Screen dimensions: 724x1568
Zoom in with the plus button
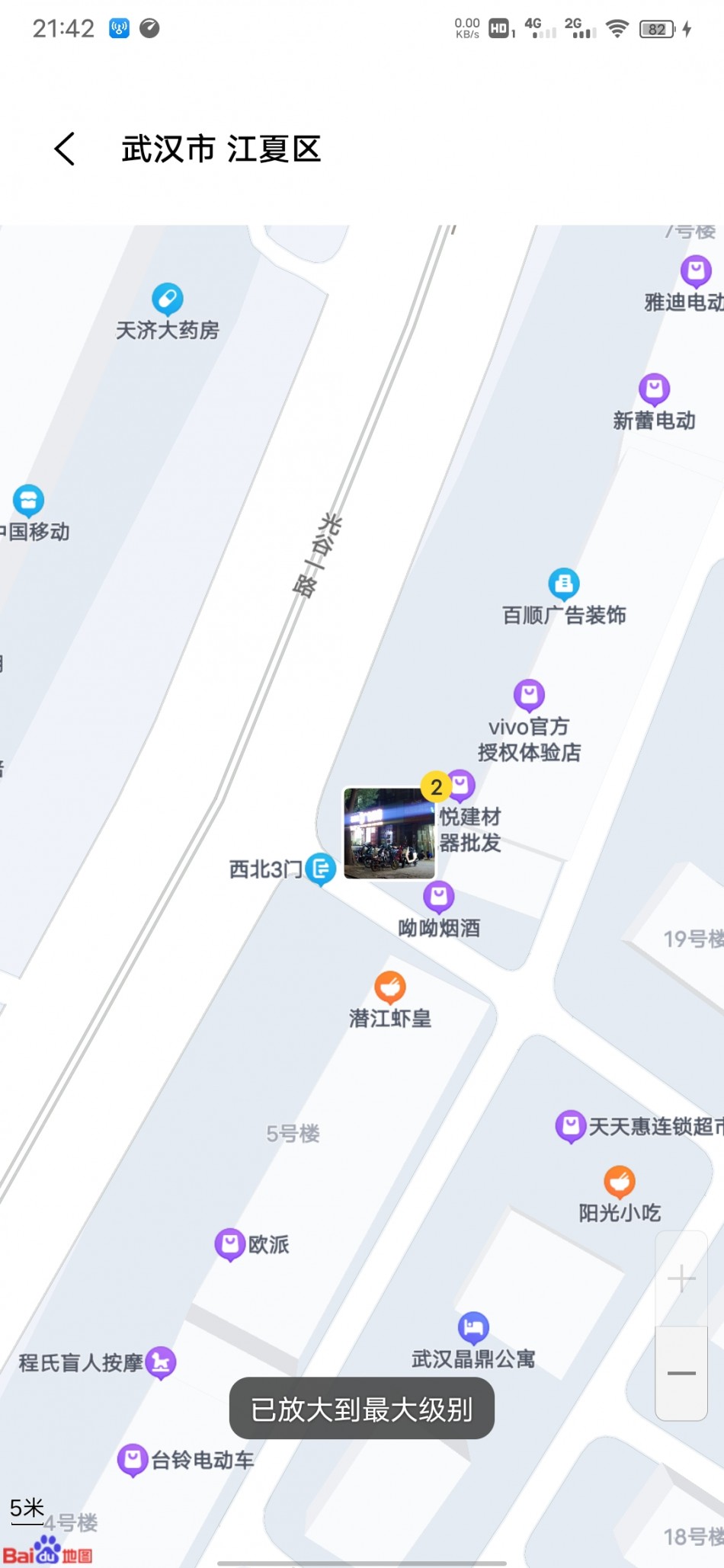(x=681, y=1278)
